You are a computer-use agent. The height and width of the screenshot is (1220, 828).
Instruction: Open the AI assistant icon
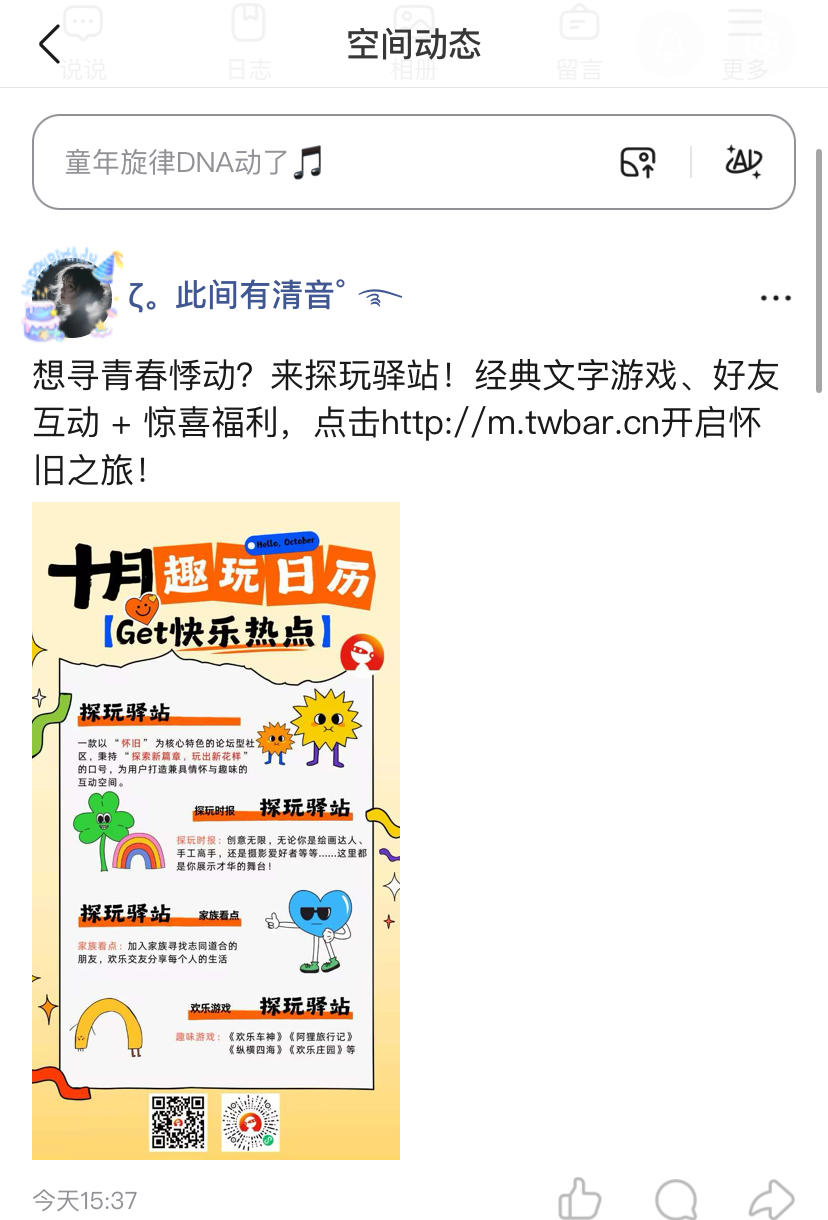[x=743, y=162]
